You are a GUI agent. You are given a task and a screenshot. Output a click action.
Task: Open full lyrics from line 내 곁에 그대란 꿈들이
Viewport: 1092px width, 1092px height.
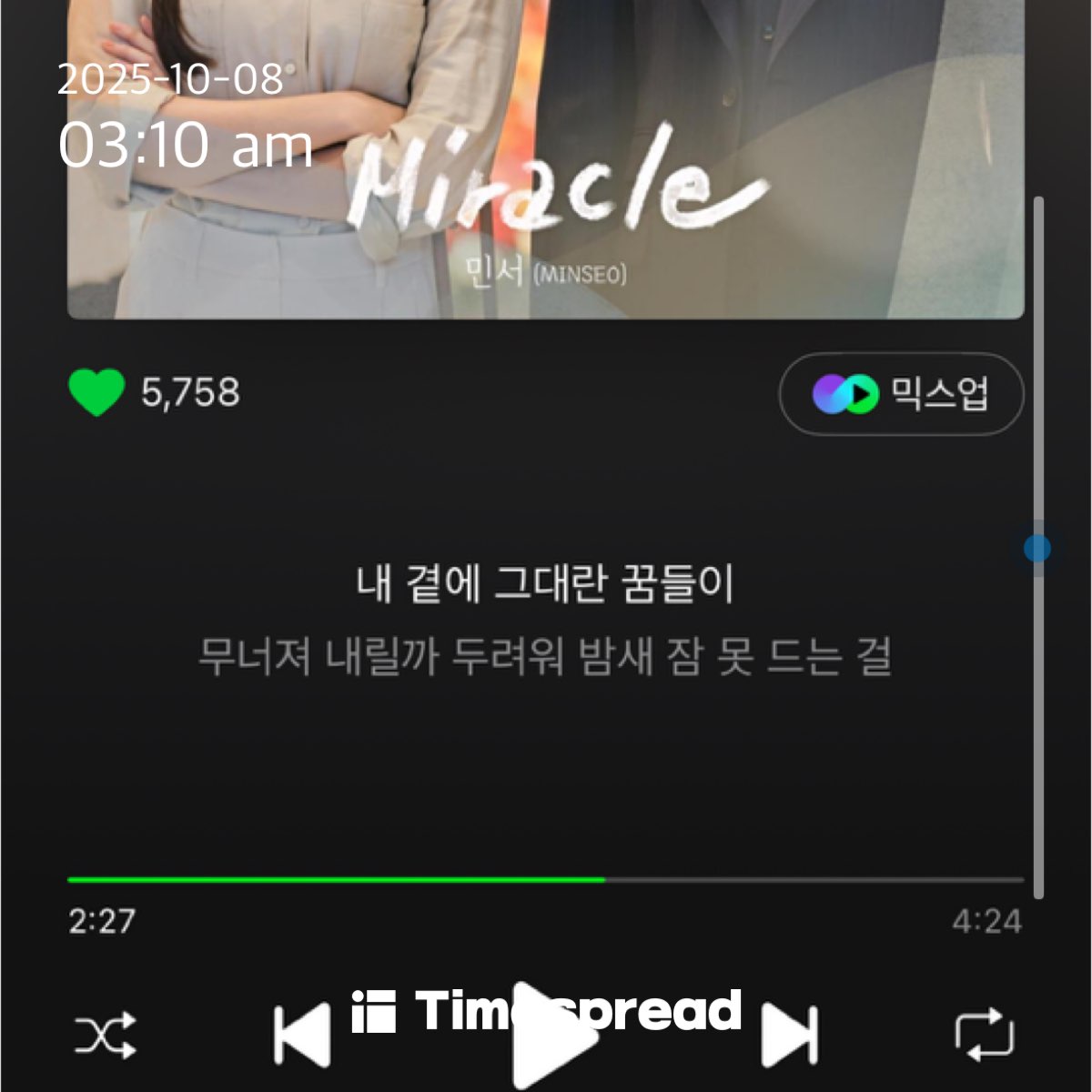pyautogui.click(x=544, y=584)
